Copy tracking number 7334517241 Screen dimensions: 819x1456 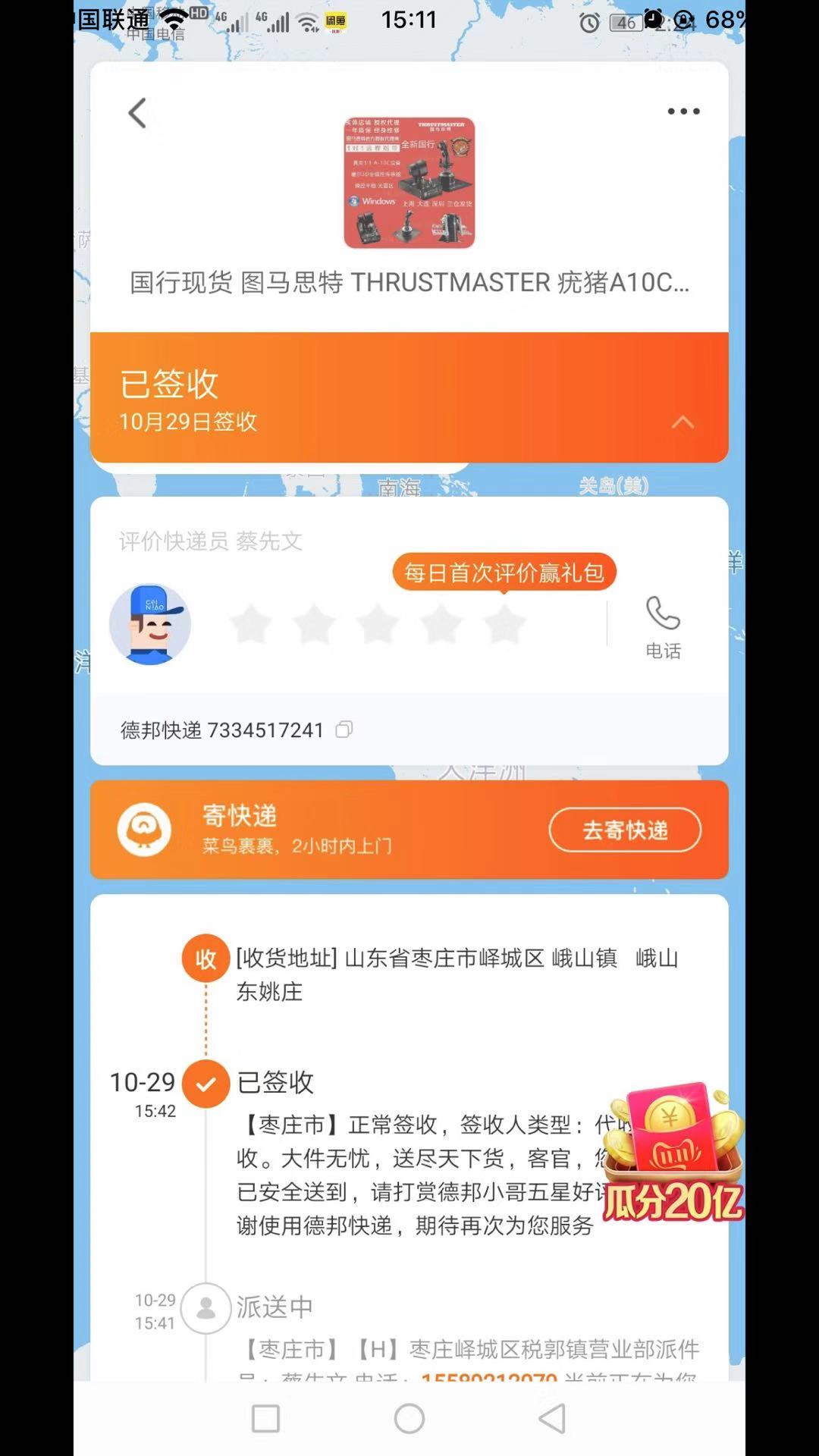click(344, 730)
